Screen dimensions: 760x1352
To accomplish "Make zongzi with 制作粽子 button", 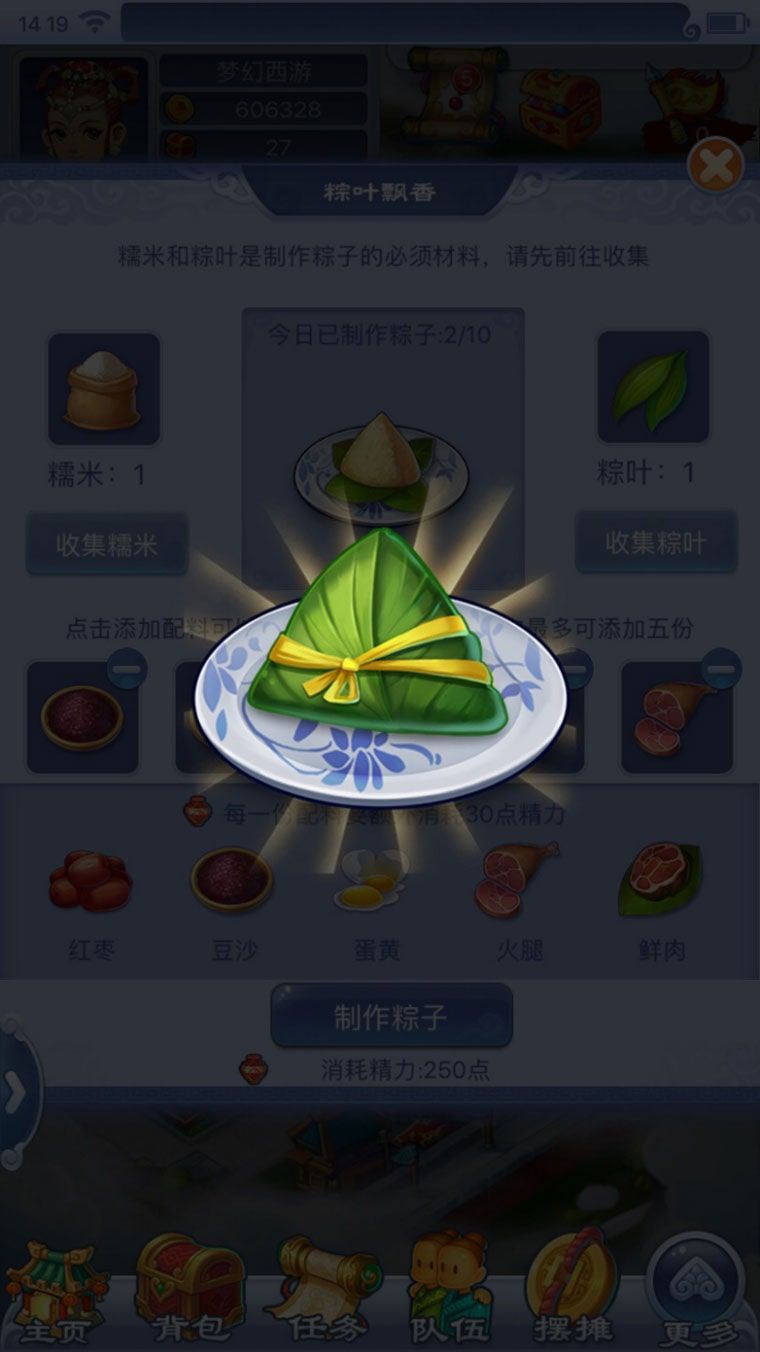I will [x=391, y=1016].
